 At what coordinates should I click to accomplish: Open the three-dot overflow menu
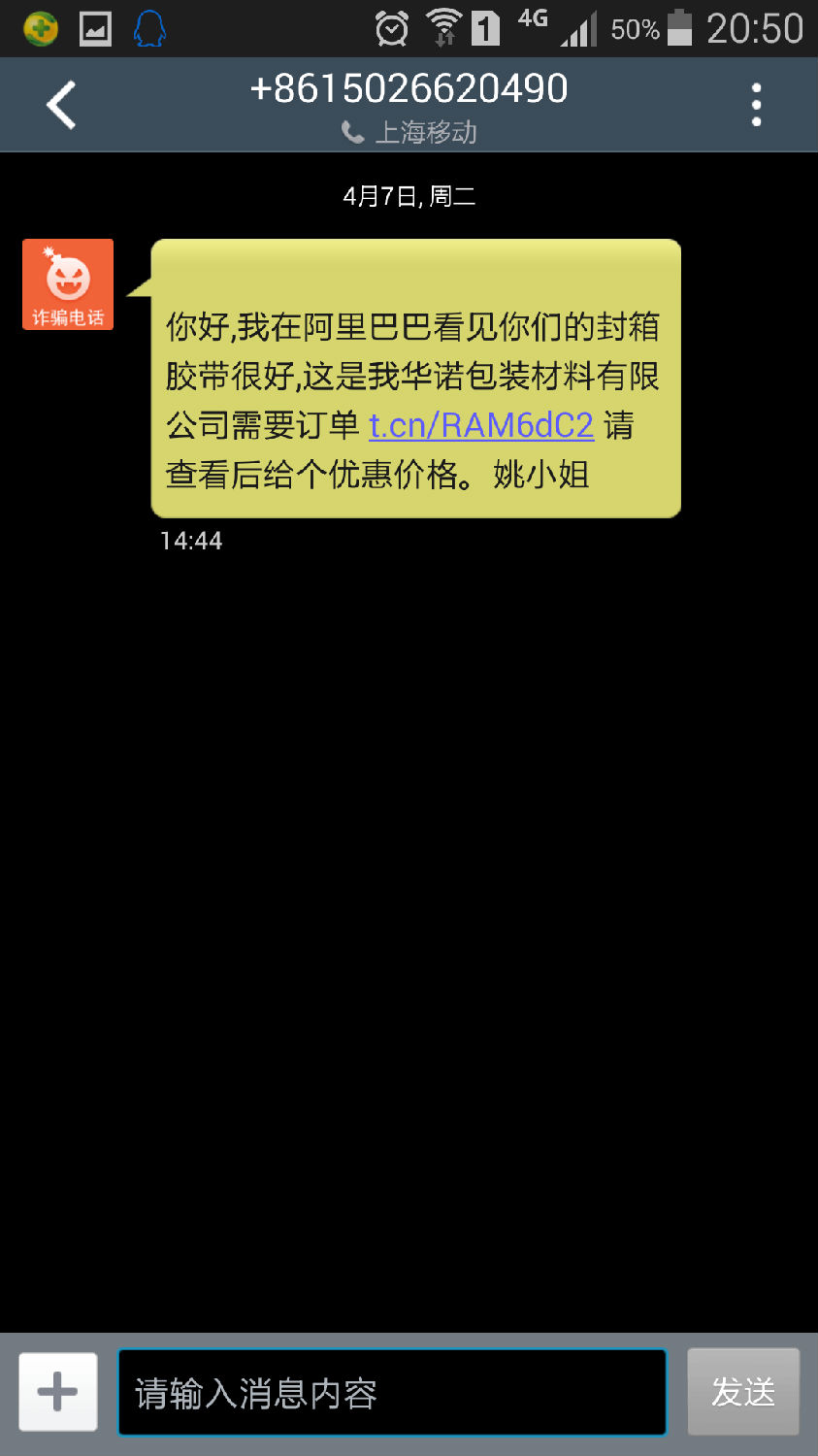click(756, 105)
